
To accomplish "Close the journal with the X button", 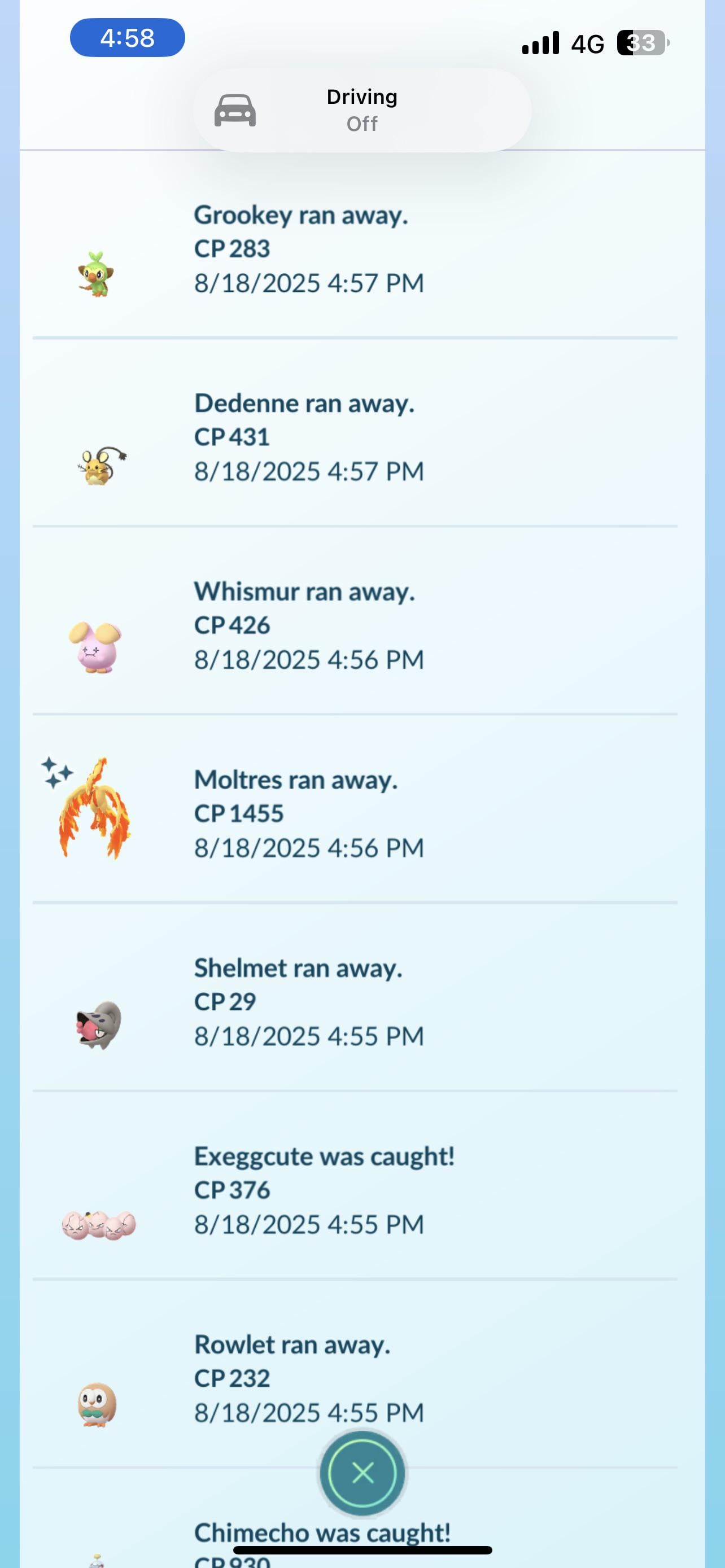I will pos(363,1474).
